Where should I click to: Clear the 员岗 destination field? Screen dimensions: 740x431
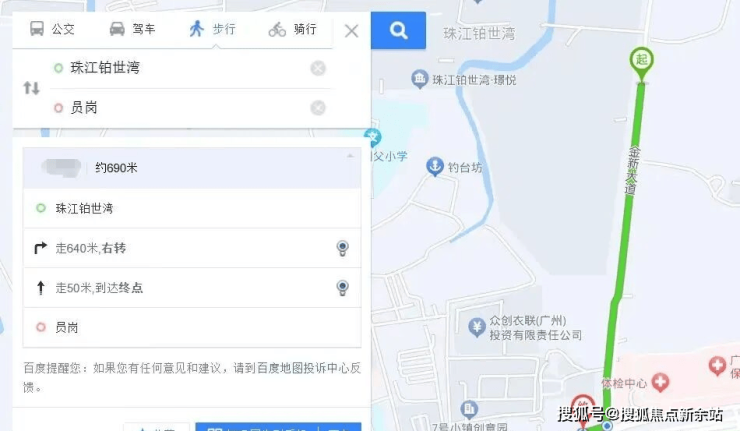click(x=318, y=108)
